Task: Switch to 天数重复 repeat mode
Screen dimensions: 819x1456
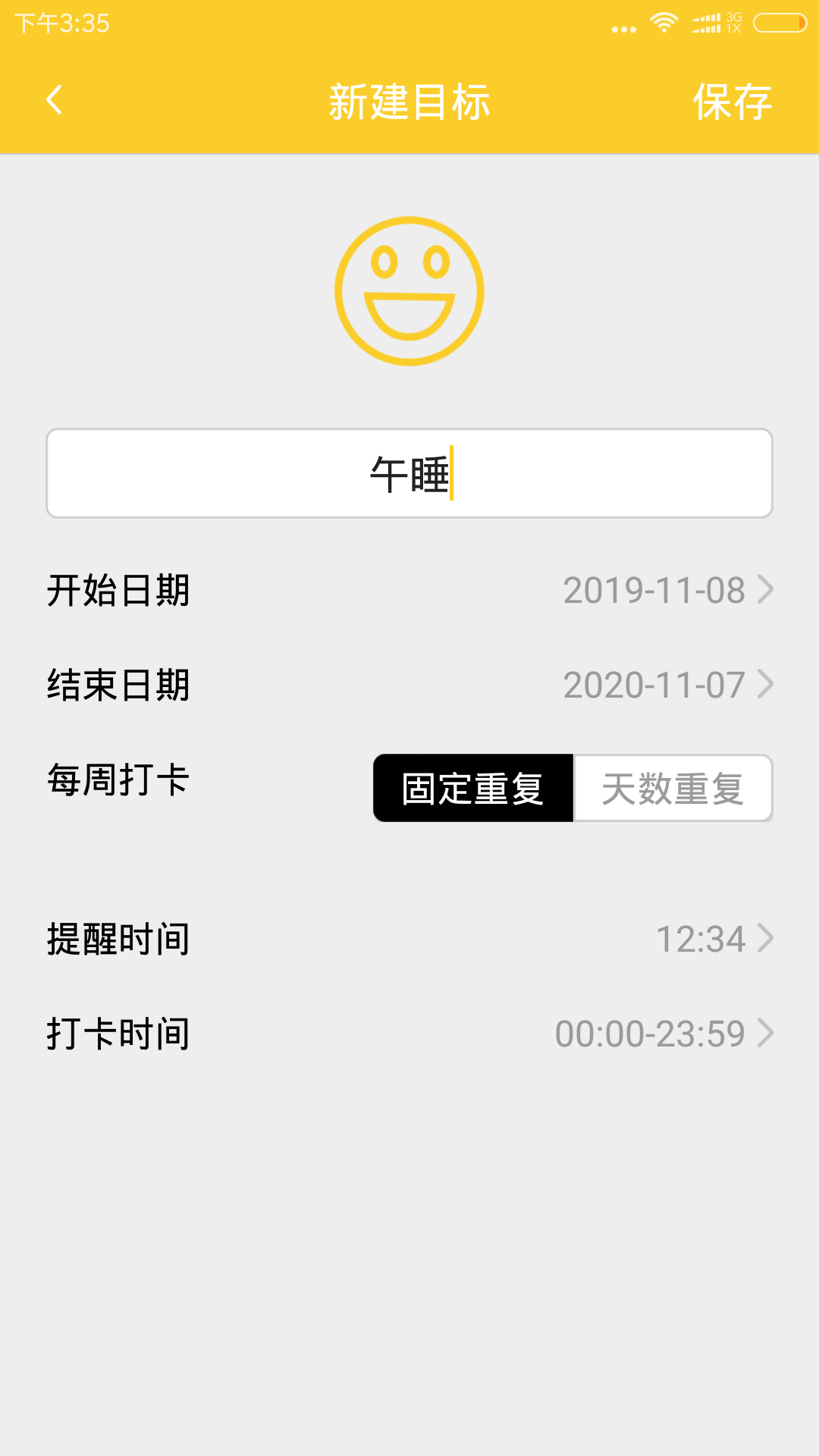Action: 673,788
